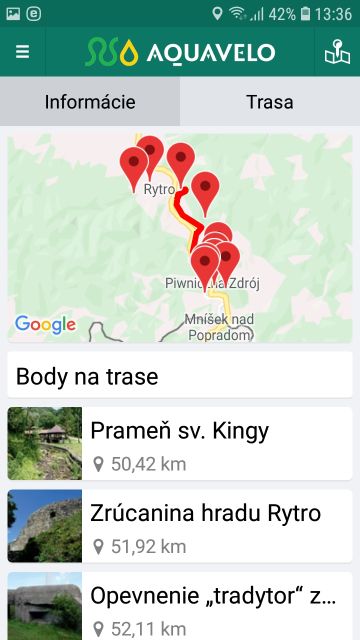Select the Informácie tab
The image size is (360, 640).
(90, 101)
